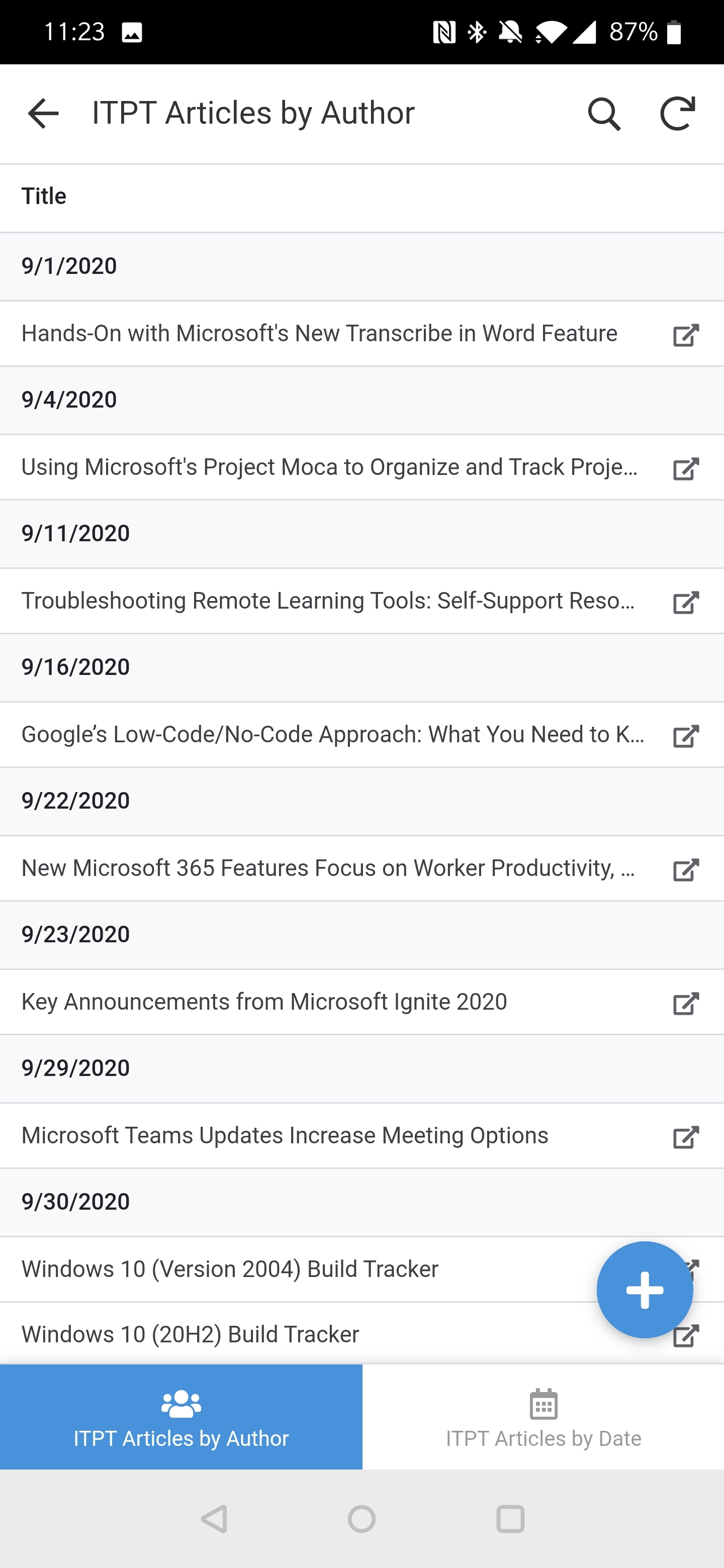Image resolution: width=724 pixels, height=1568 pixels.
Task: Open external link for Microsoft Ignite 2020 article
Action: point(686,1002)
